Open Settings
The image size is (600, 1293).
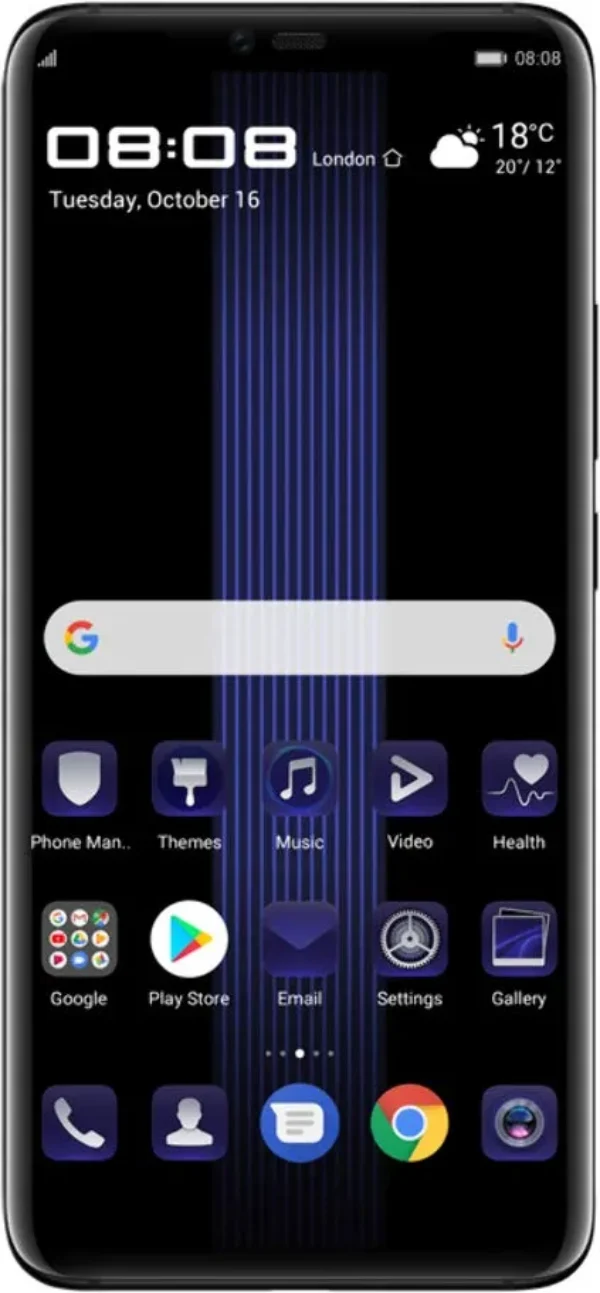click(409, 938)
